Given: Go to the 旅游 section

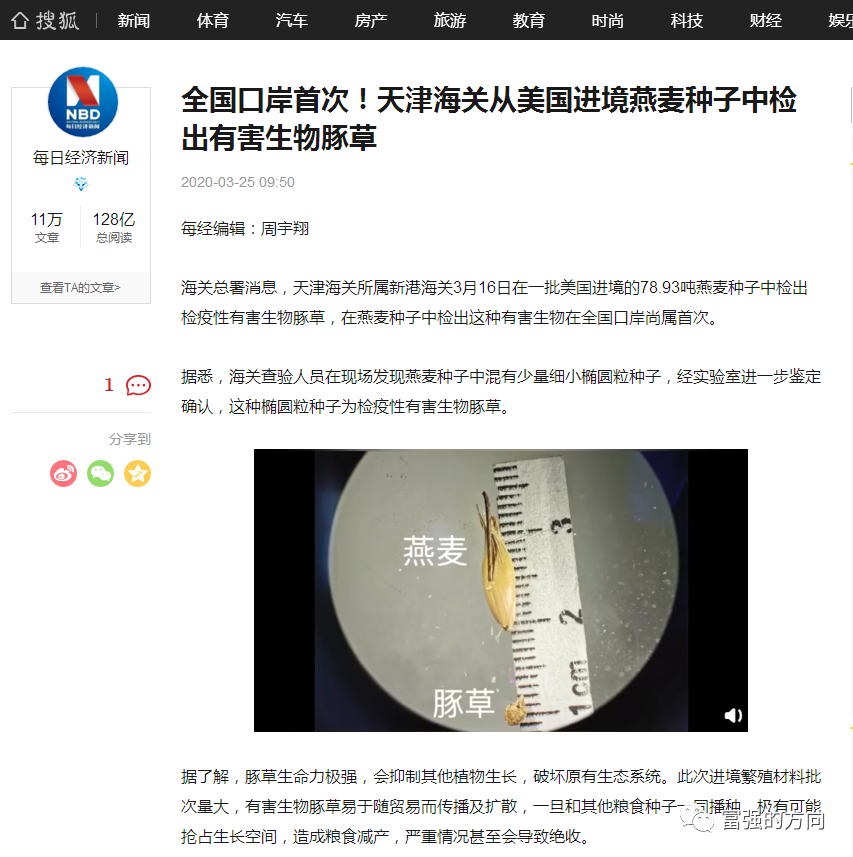Looking at the screenshot, I should pos(450,20).
